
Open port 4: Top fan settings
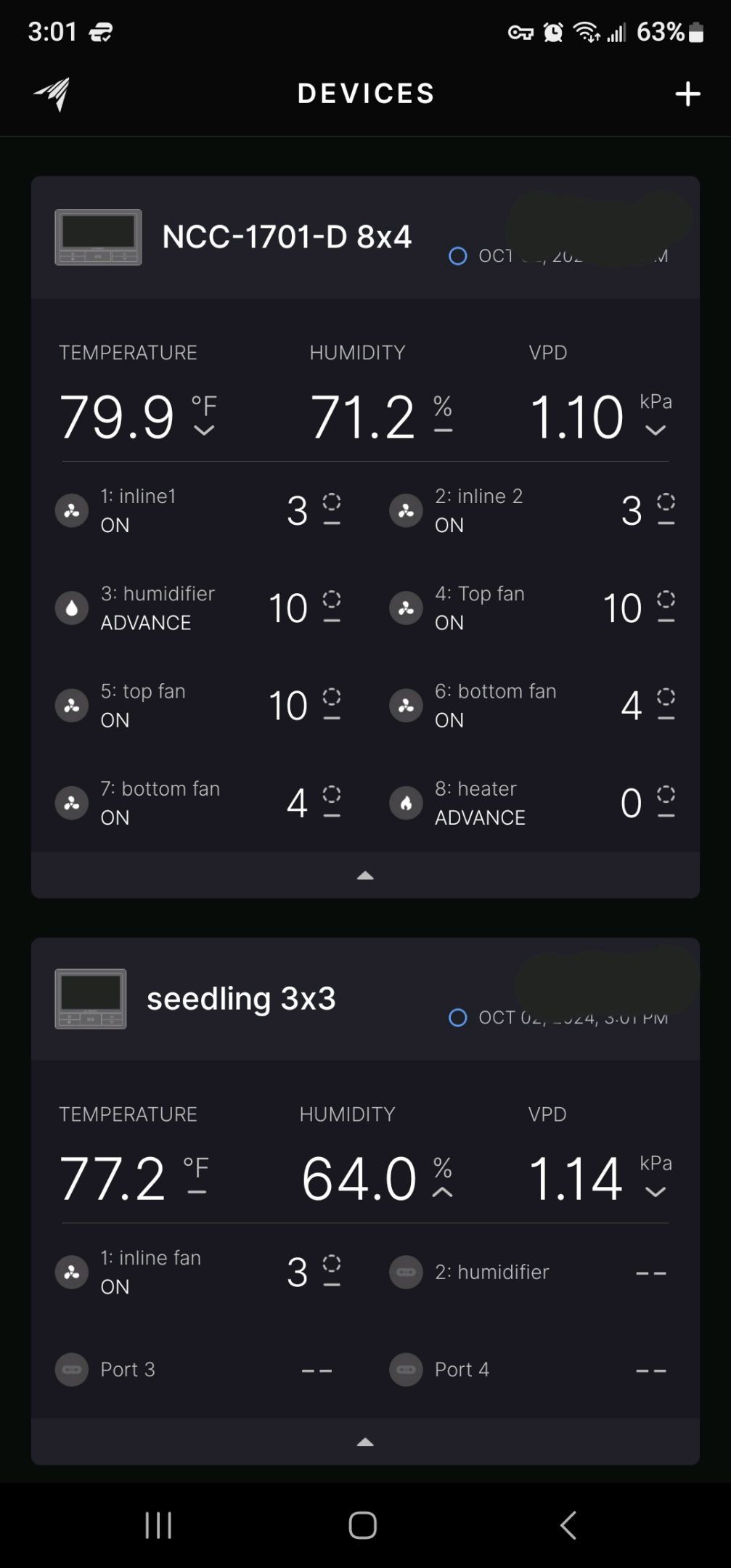[532, 608]
